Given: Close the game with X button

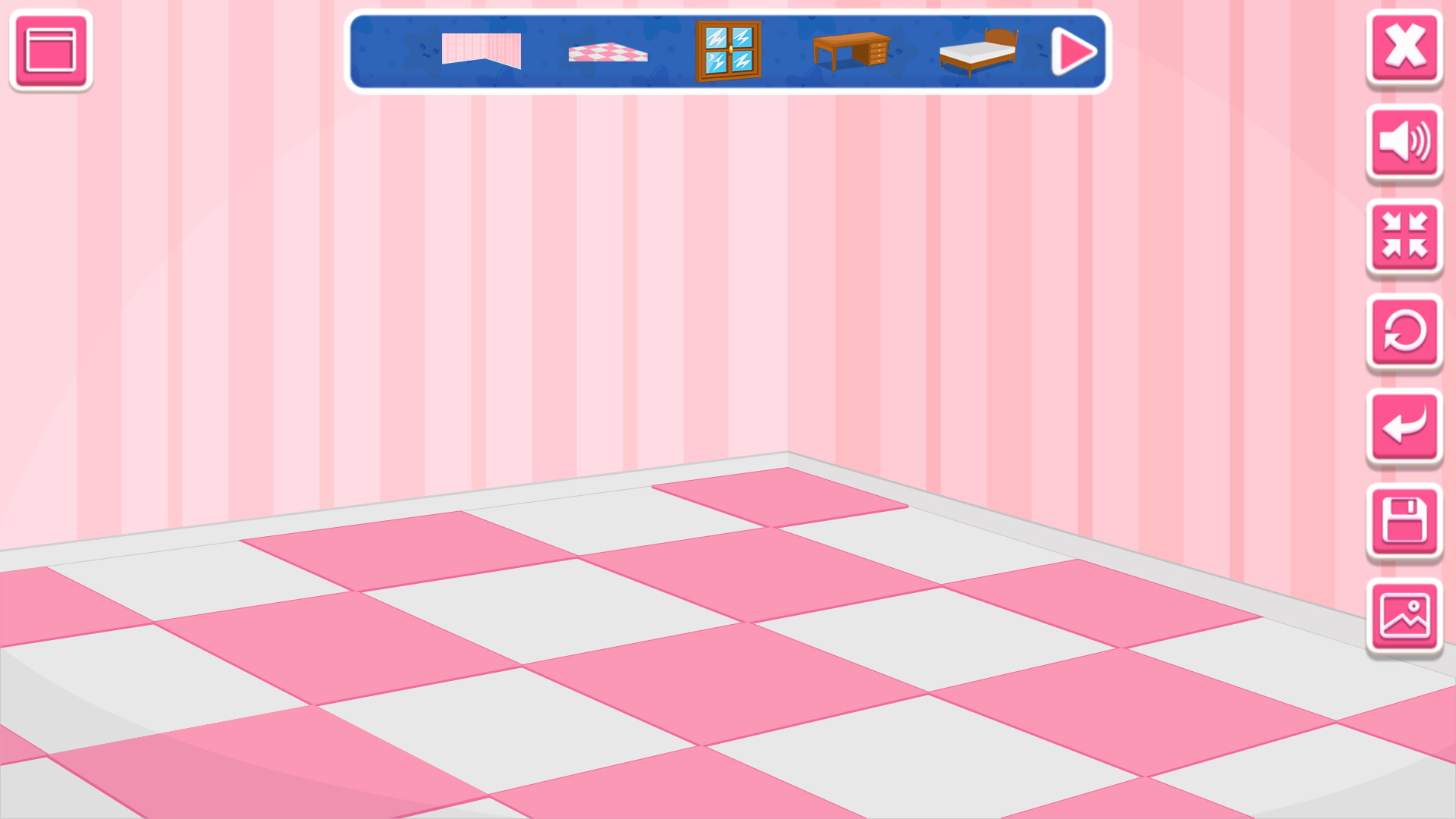Looking at the screenshot, I should 1404,47.
